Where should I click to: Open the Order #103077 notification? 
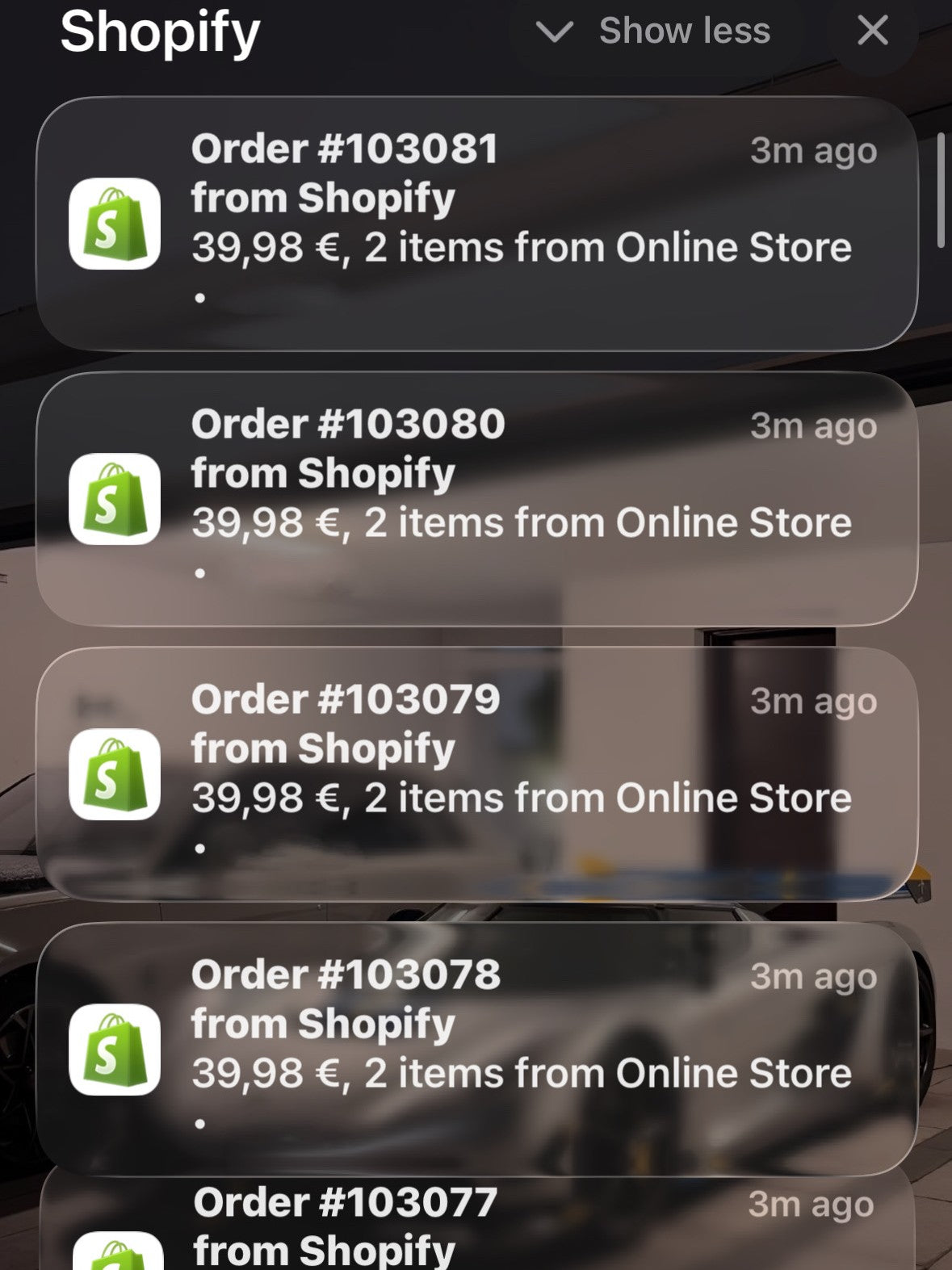click(x=476, y=1223)
